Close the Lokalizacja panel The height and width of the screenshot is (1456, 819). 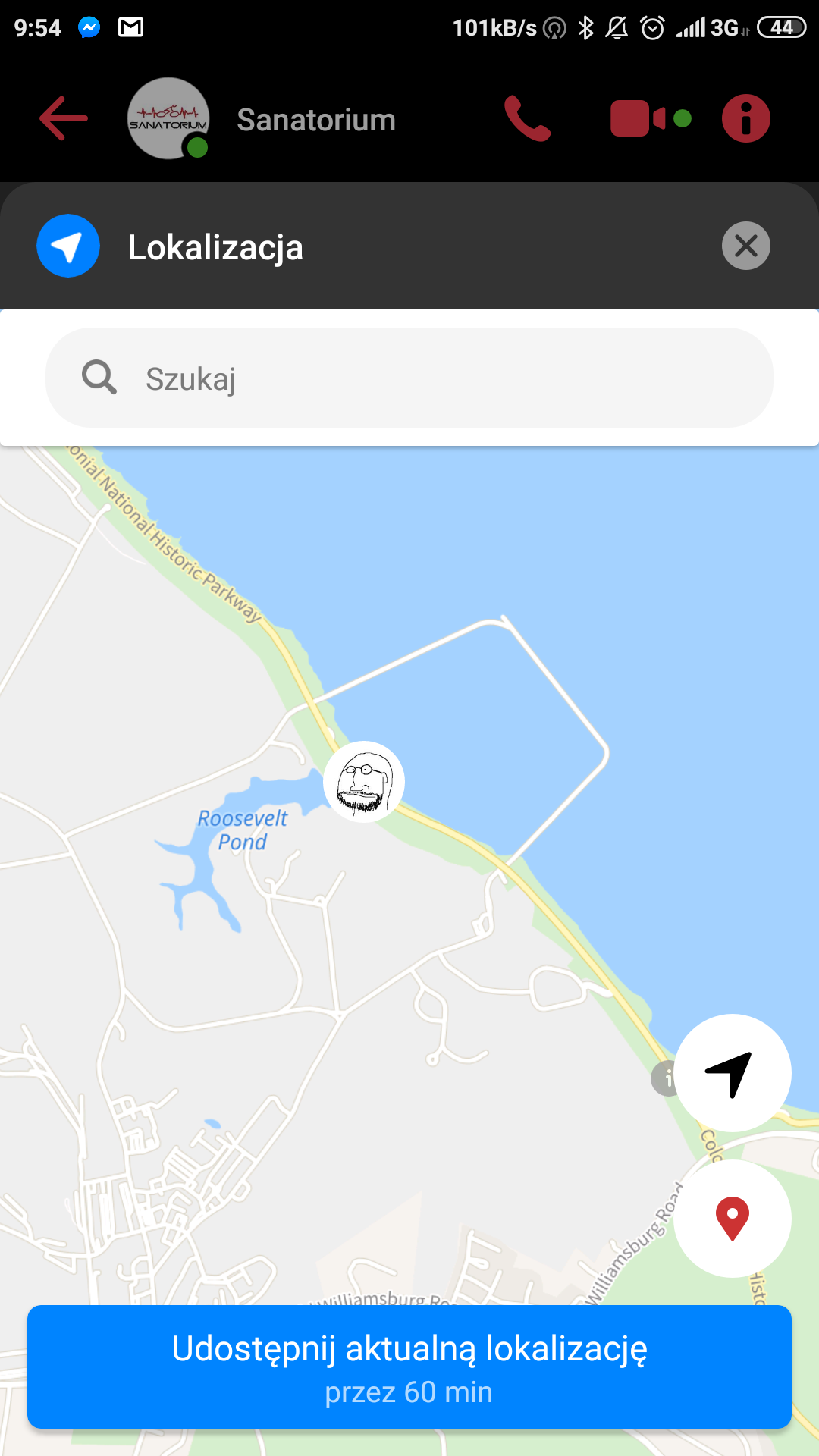click(x=746, y=246)
